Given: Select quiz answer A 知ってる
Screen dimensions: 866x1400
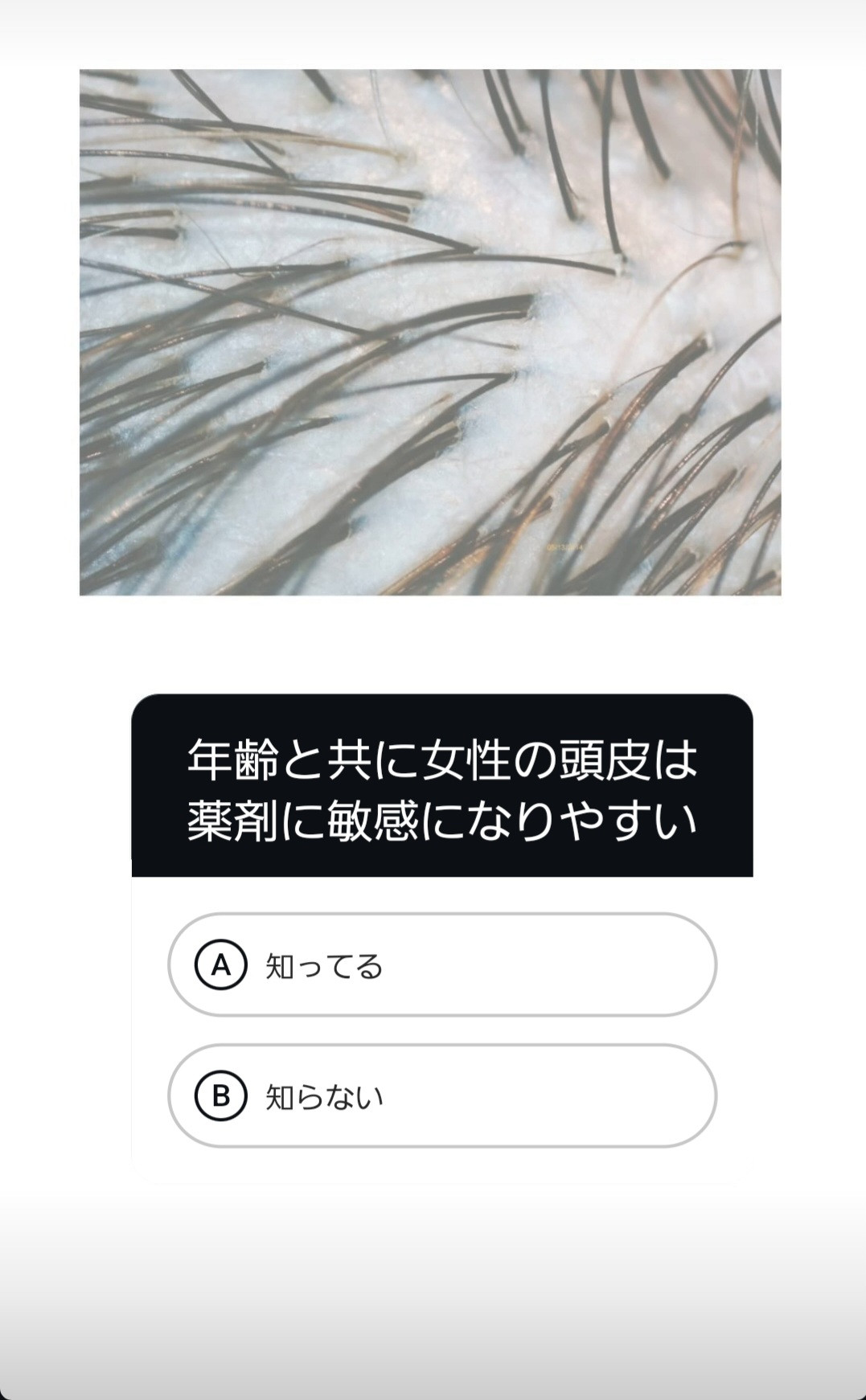Looking at the screenshot, I should coord(441,964).
